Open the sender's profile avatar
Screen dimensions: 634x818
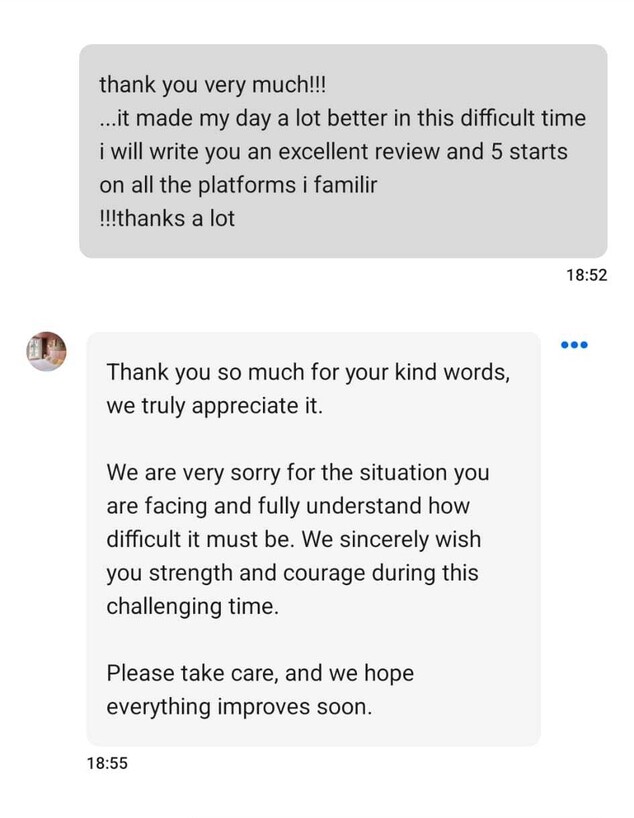(x=46, y=351)
